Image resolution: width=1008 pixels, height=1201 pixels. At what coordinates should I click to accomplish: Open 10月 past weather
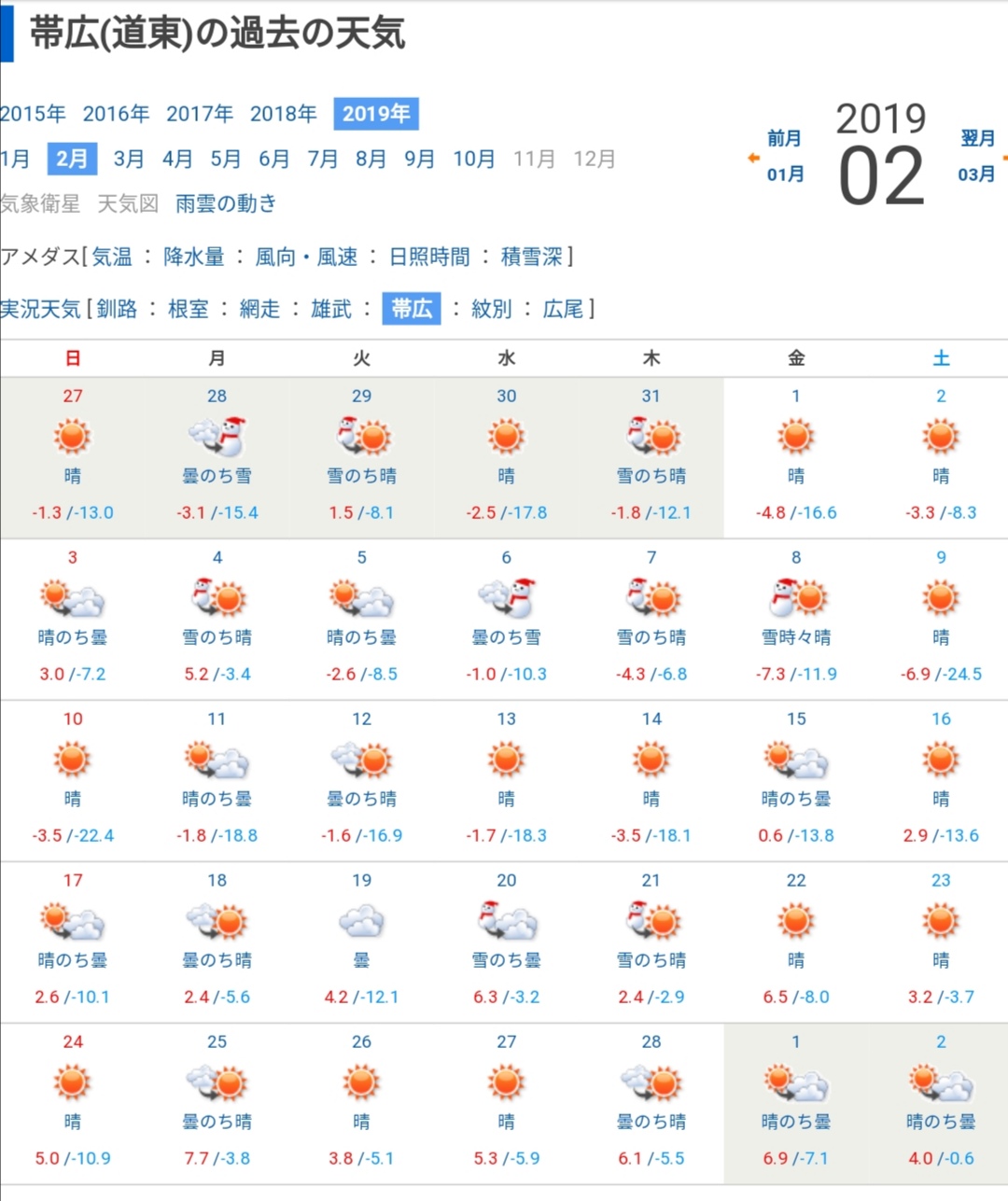coord(473,159)
